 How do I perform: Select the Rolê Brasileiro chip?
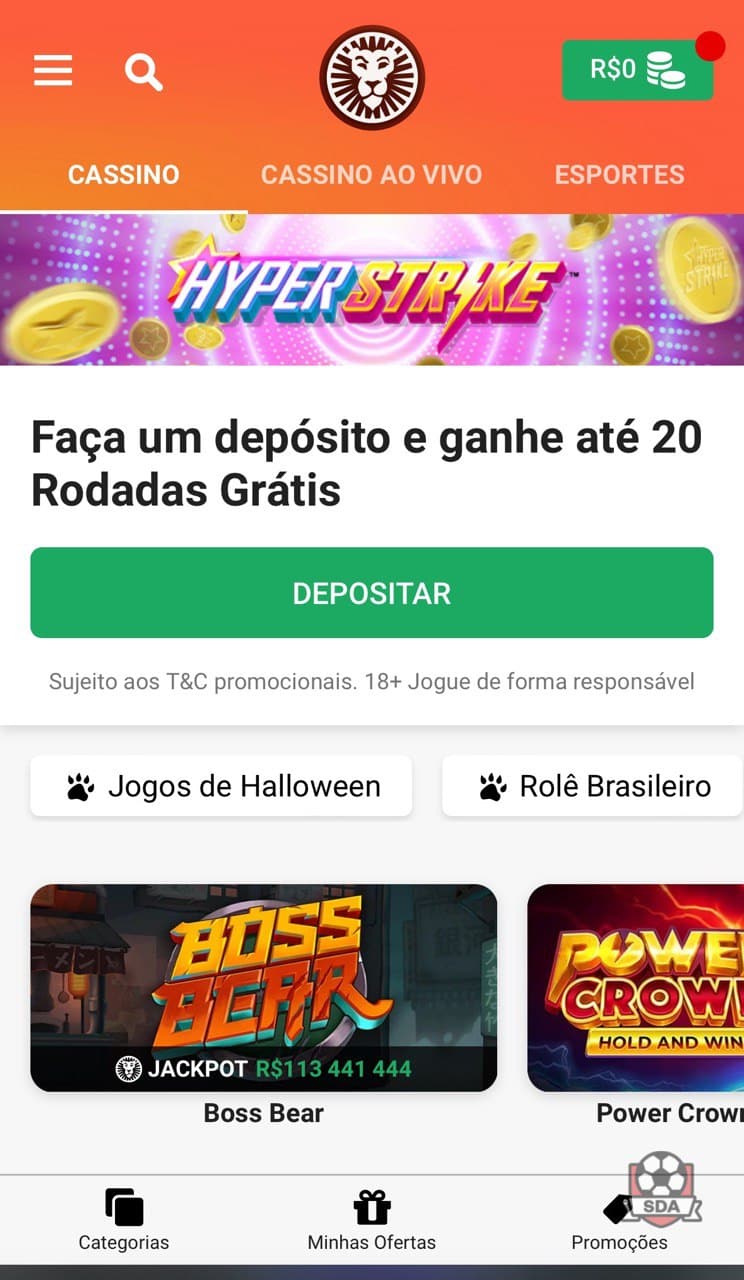tap(593, 786)
